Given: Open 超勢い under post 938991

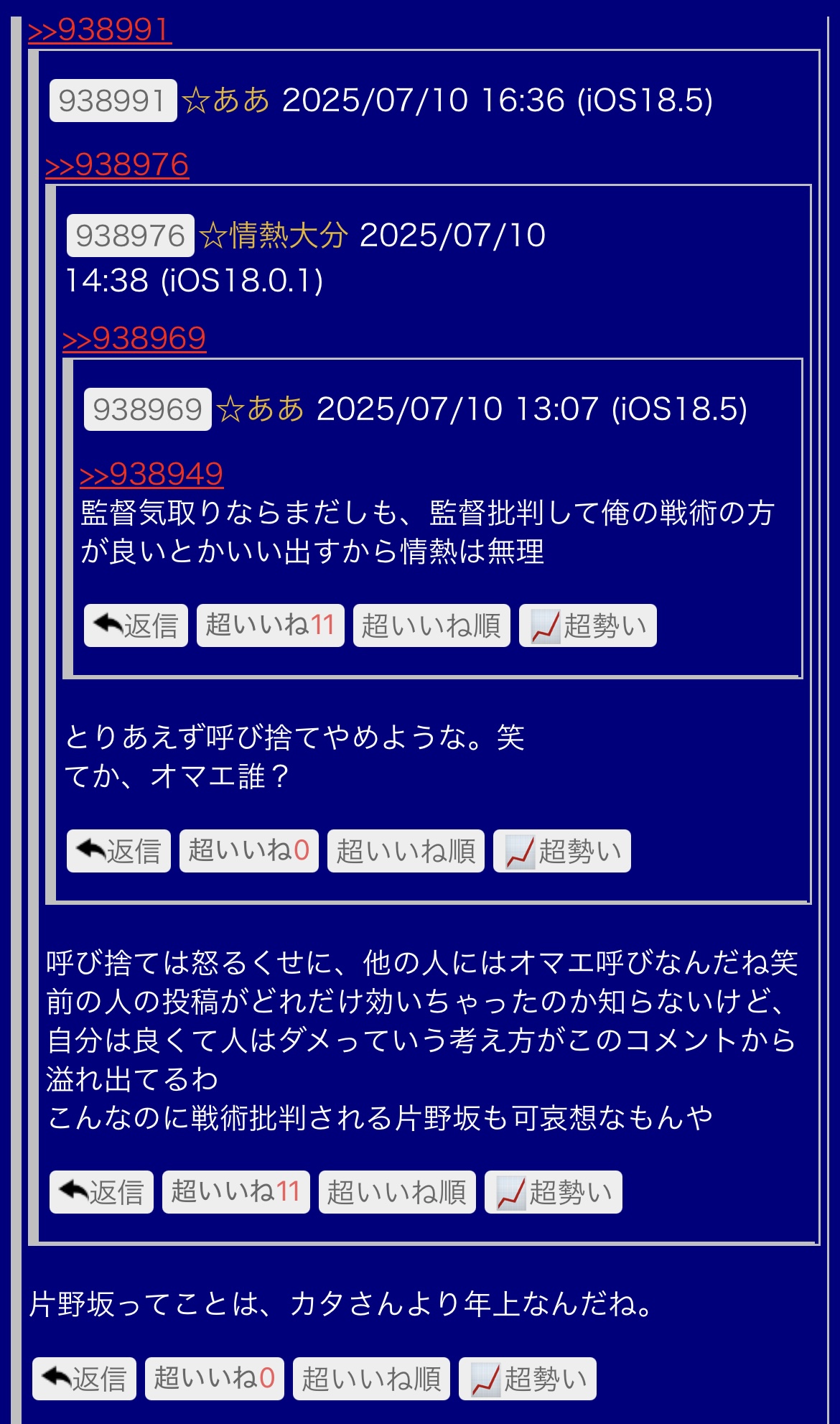Looking at the screenshot, I should click(554, 1192).
